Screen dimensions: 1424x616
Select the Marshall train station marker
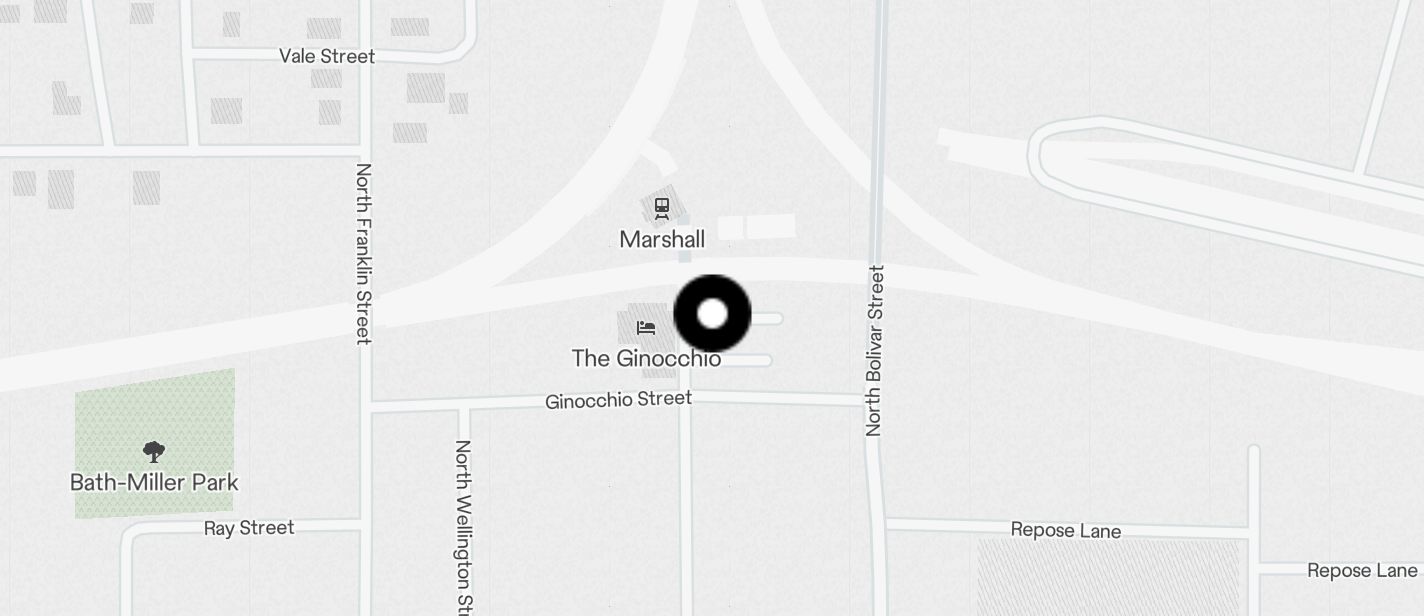pyautogui.click(x=661, y=208)
